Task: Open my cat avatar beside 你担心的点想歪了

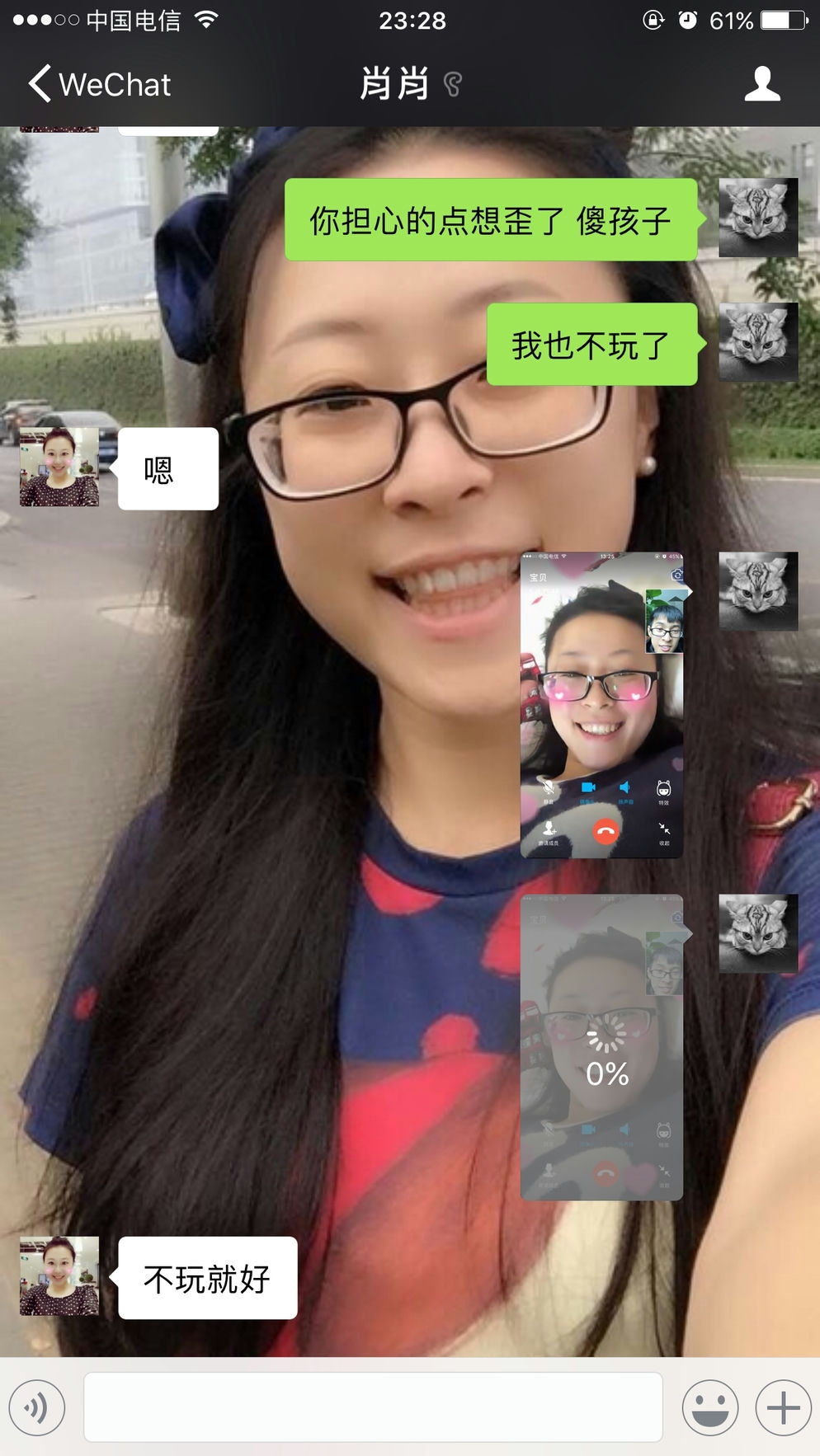Action: tap(758, 218)
